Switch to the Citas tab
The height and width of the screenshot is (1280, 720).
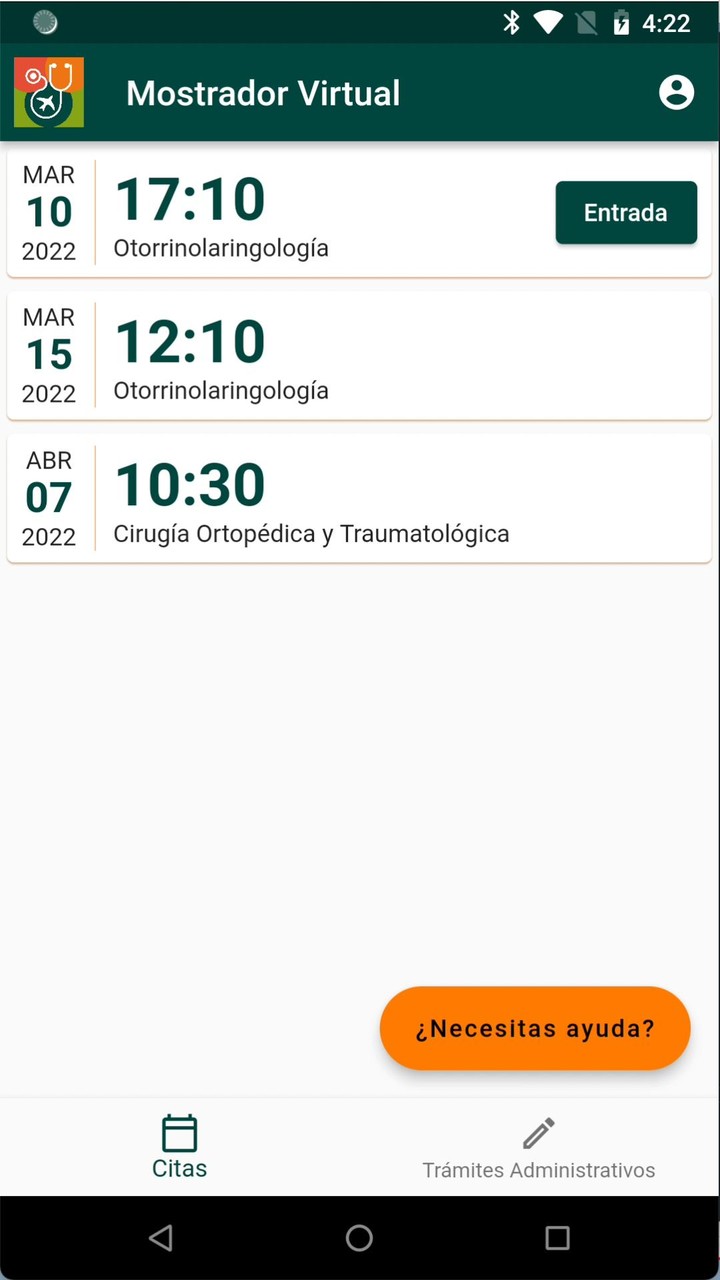click(179, 1147)
